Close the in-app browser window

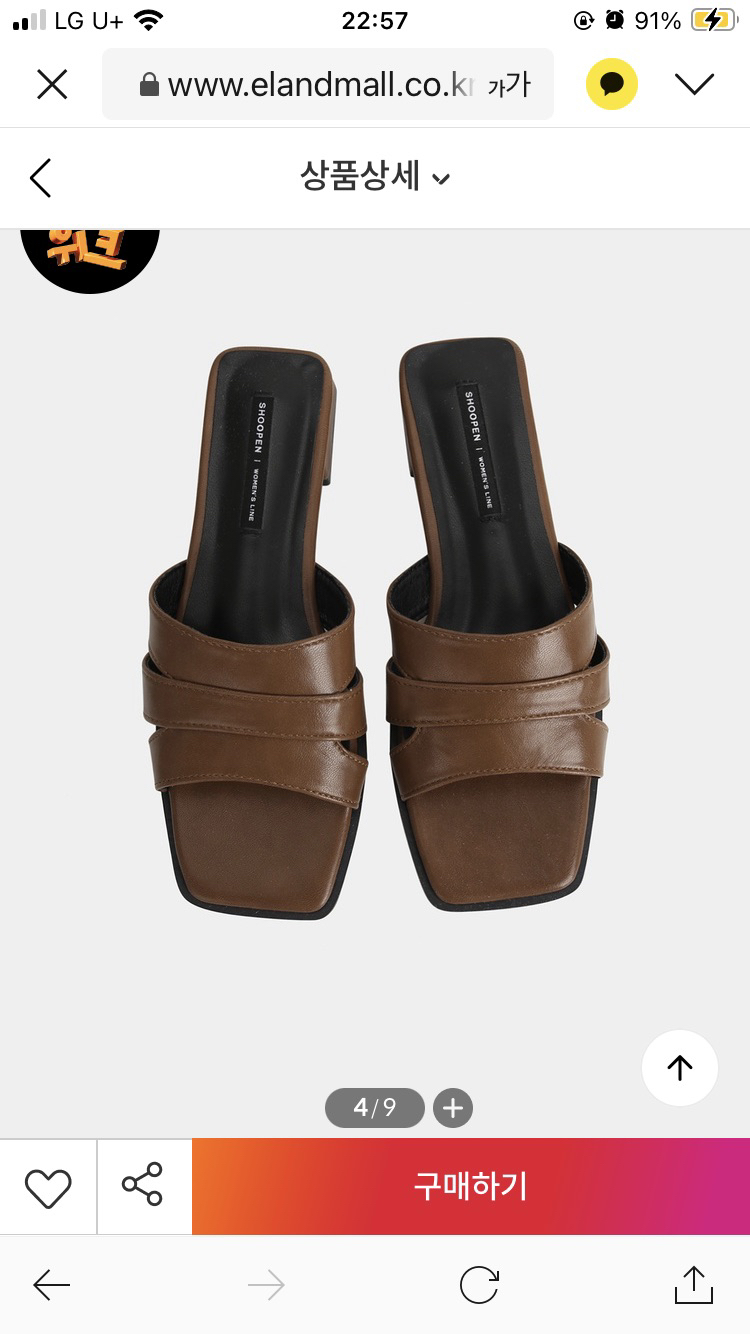52,85
